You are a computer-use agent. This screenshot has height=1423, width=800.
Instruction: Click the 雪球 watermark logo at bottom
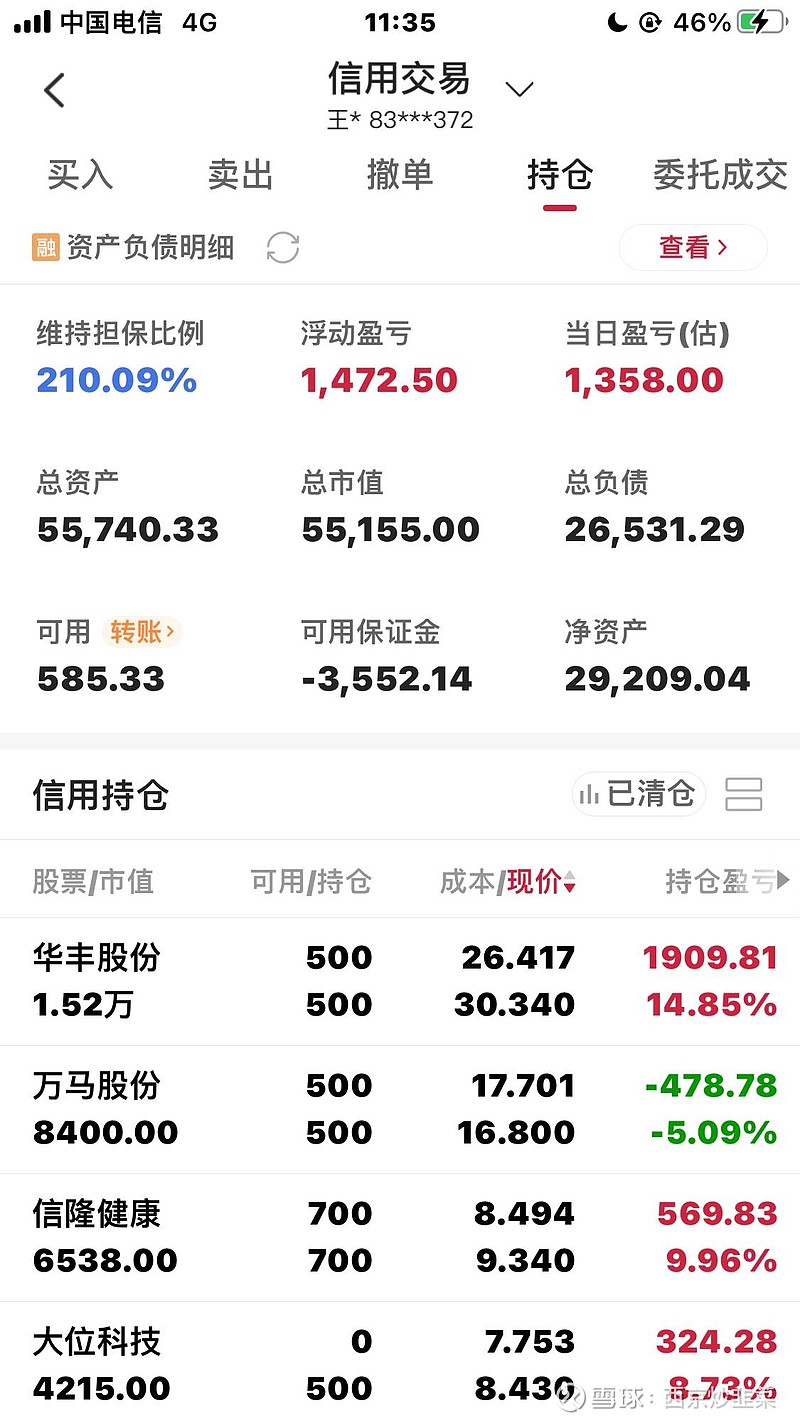pos(571,1398)
